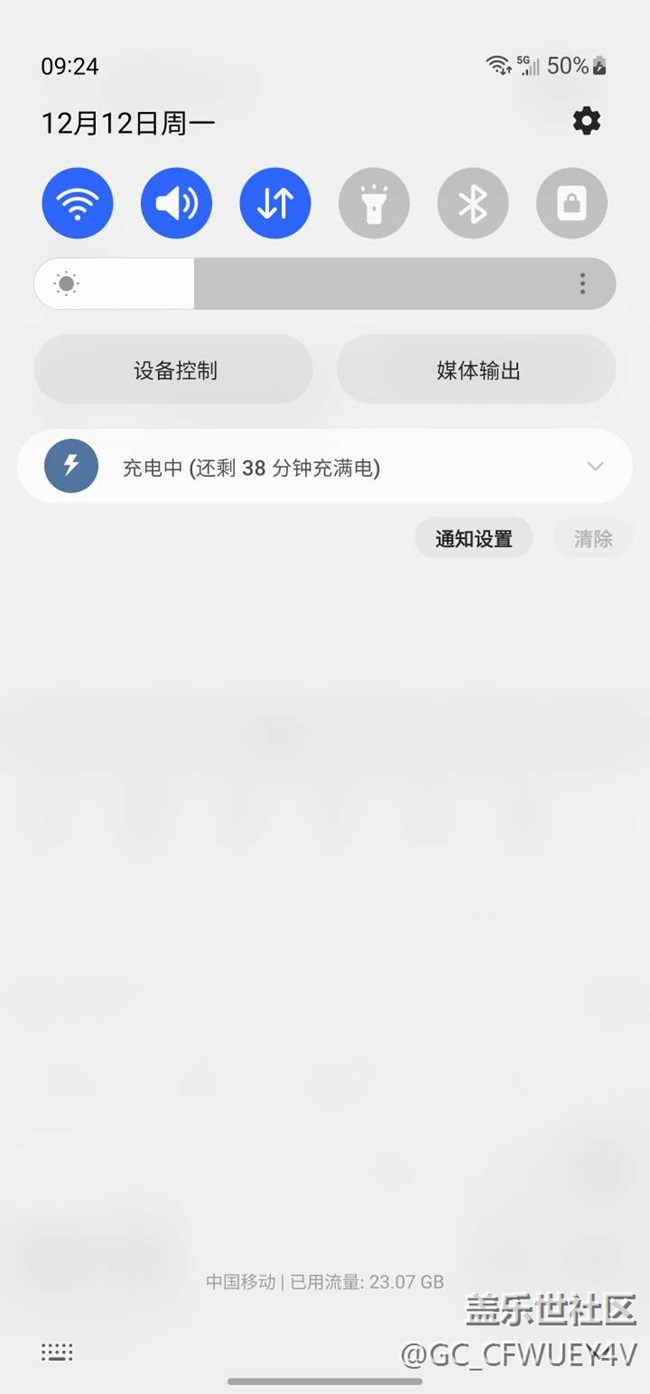Open 媒体输出 panel
Screen dimensions: 650x1394
tap(477, 370)
